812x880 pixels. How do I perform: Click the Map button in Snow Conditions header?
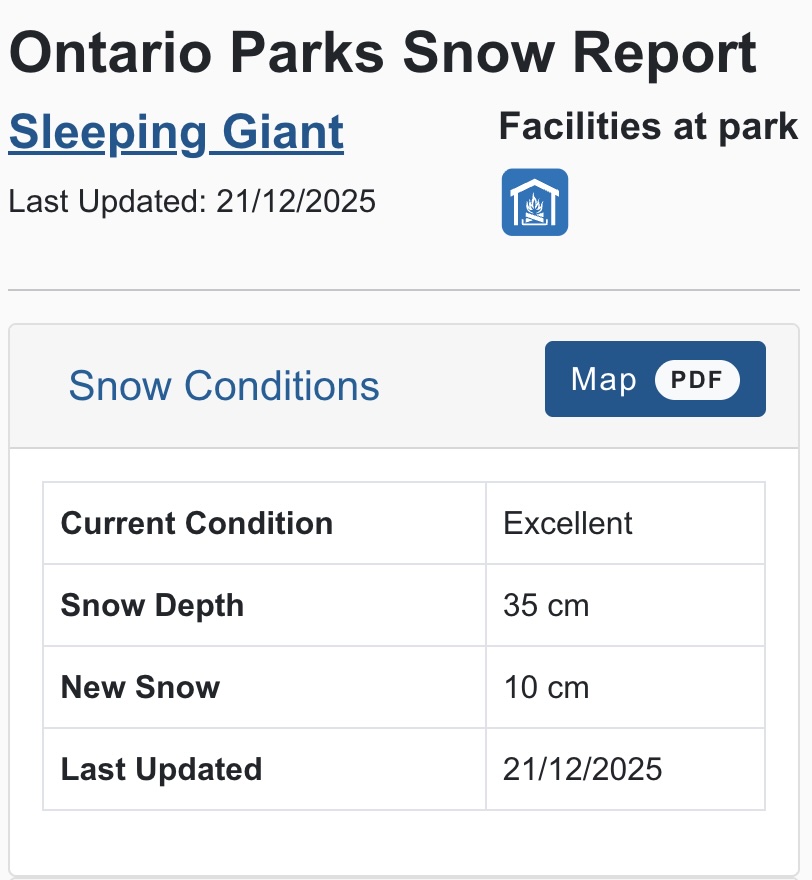(x=655, y=379)
